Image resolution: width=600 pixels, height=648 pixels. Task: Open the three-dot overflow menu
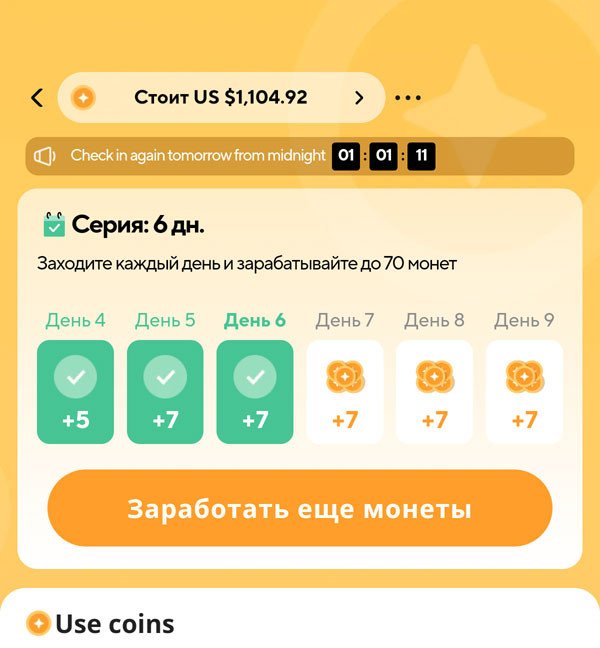pos(408,98)
